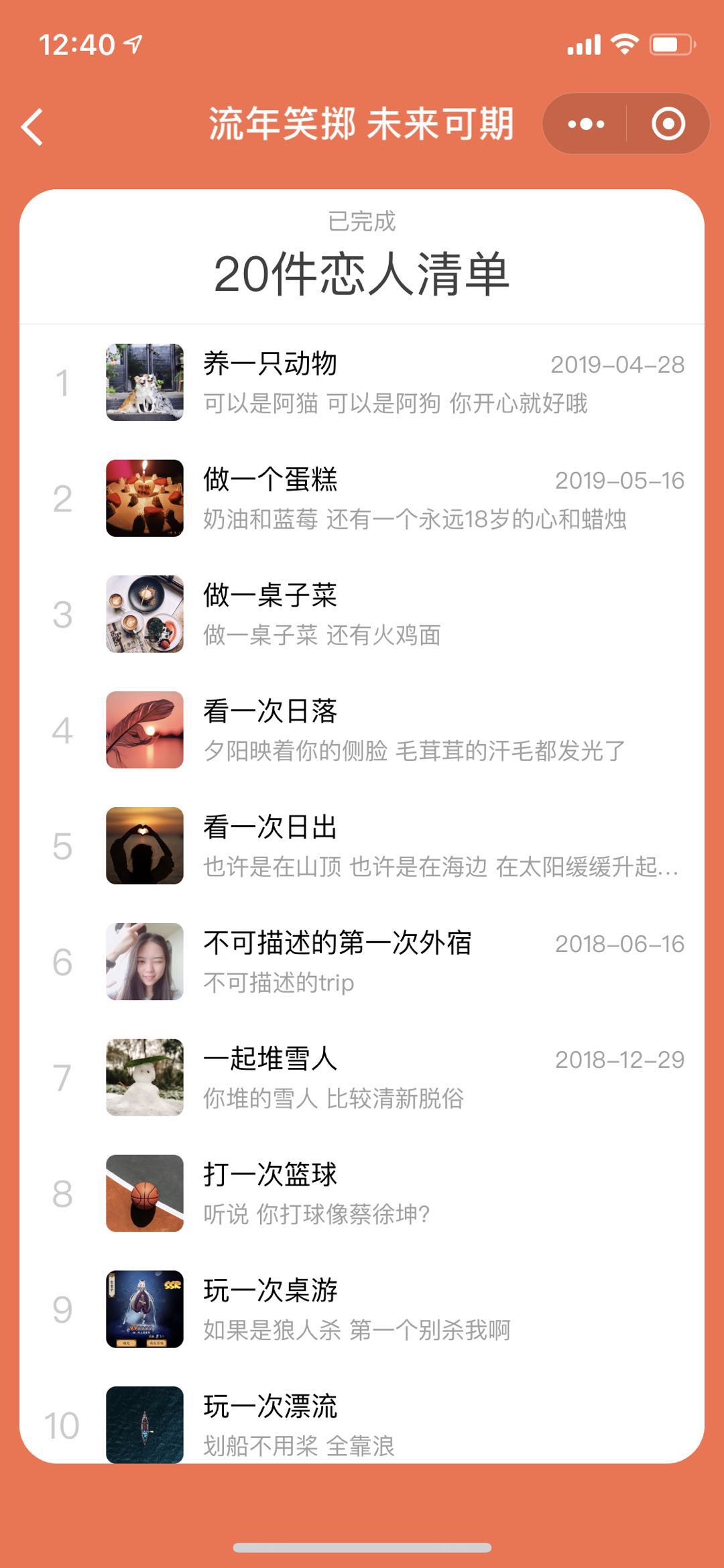This screenshot has height=1568, width=724.
Task: Open the mini program three-dot menu
Action: pyautogui.click(x=585, y=124)
